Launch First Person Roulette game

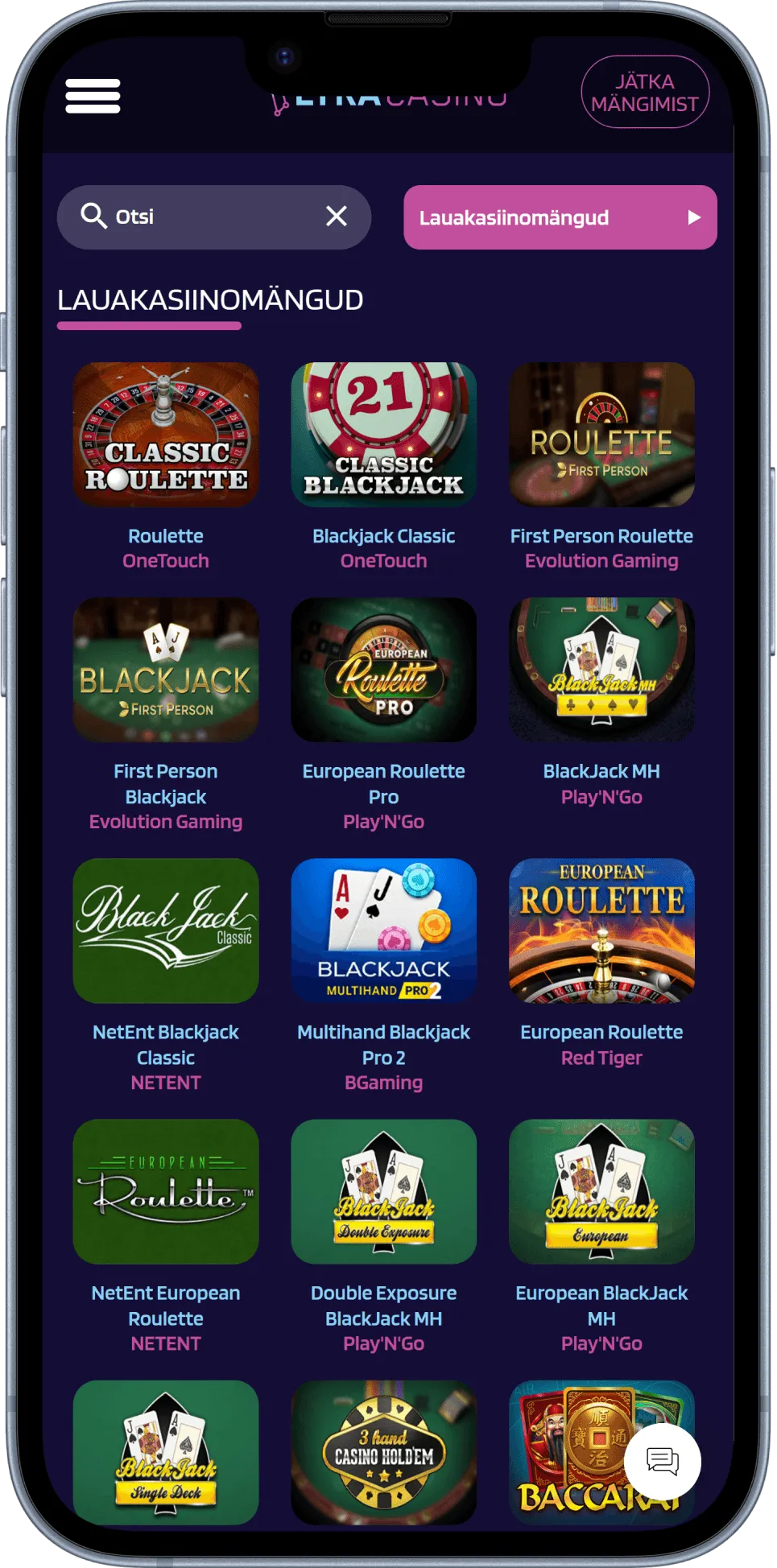tap(601, 435)
